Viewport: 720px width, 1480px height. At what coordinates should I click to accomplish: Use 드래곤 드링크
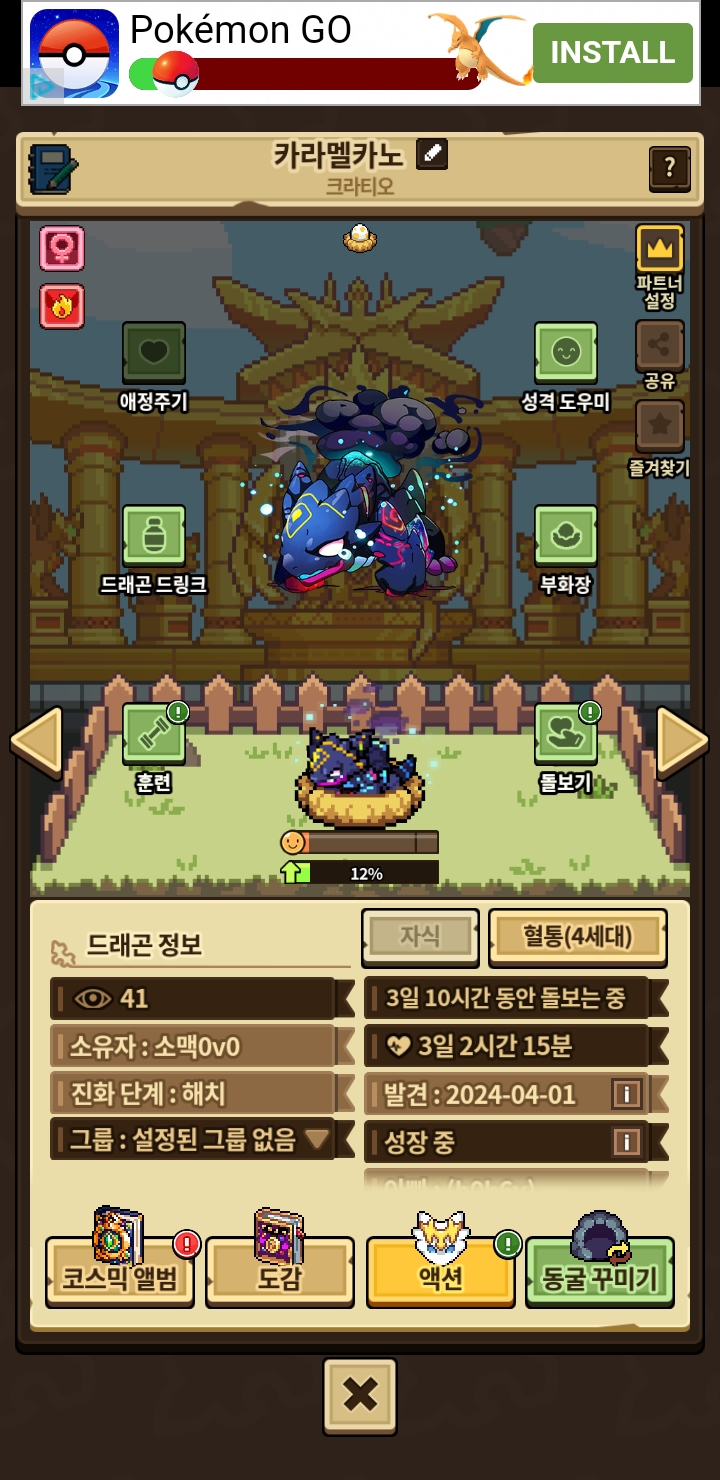153,550
